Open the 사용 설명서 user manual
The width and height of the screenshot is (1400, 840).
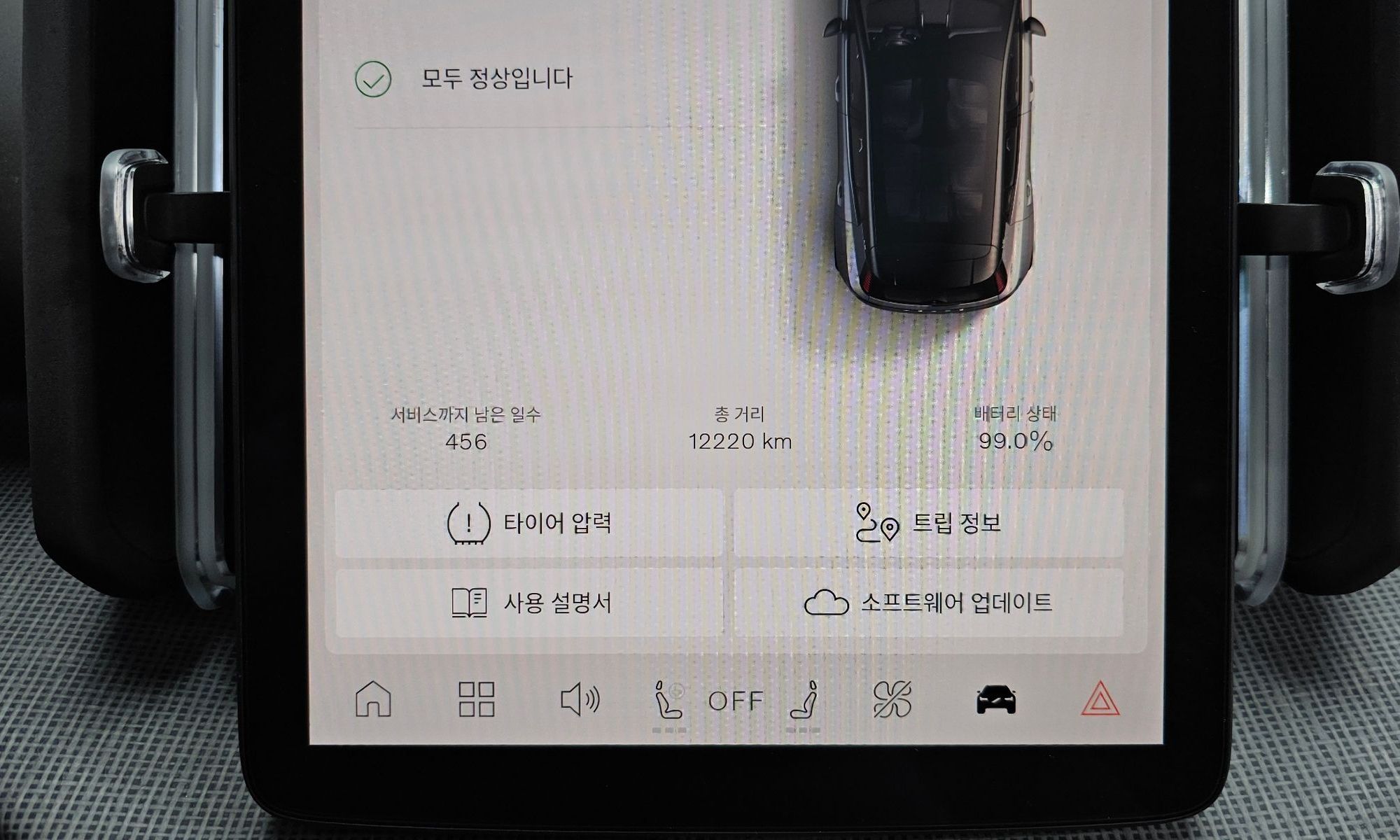(x=529, y=602)
